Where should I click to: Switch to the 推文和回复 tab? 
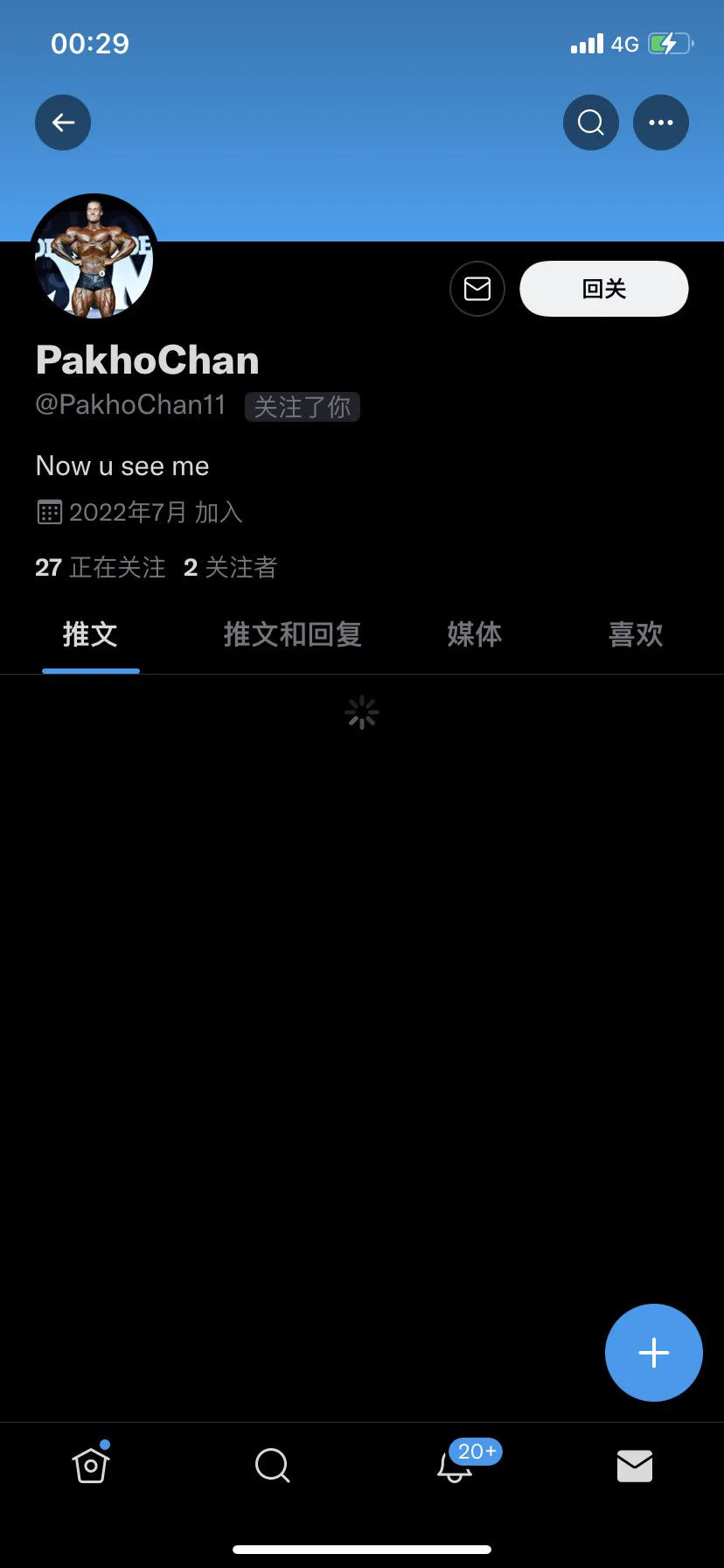tap(292, 634)
